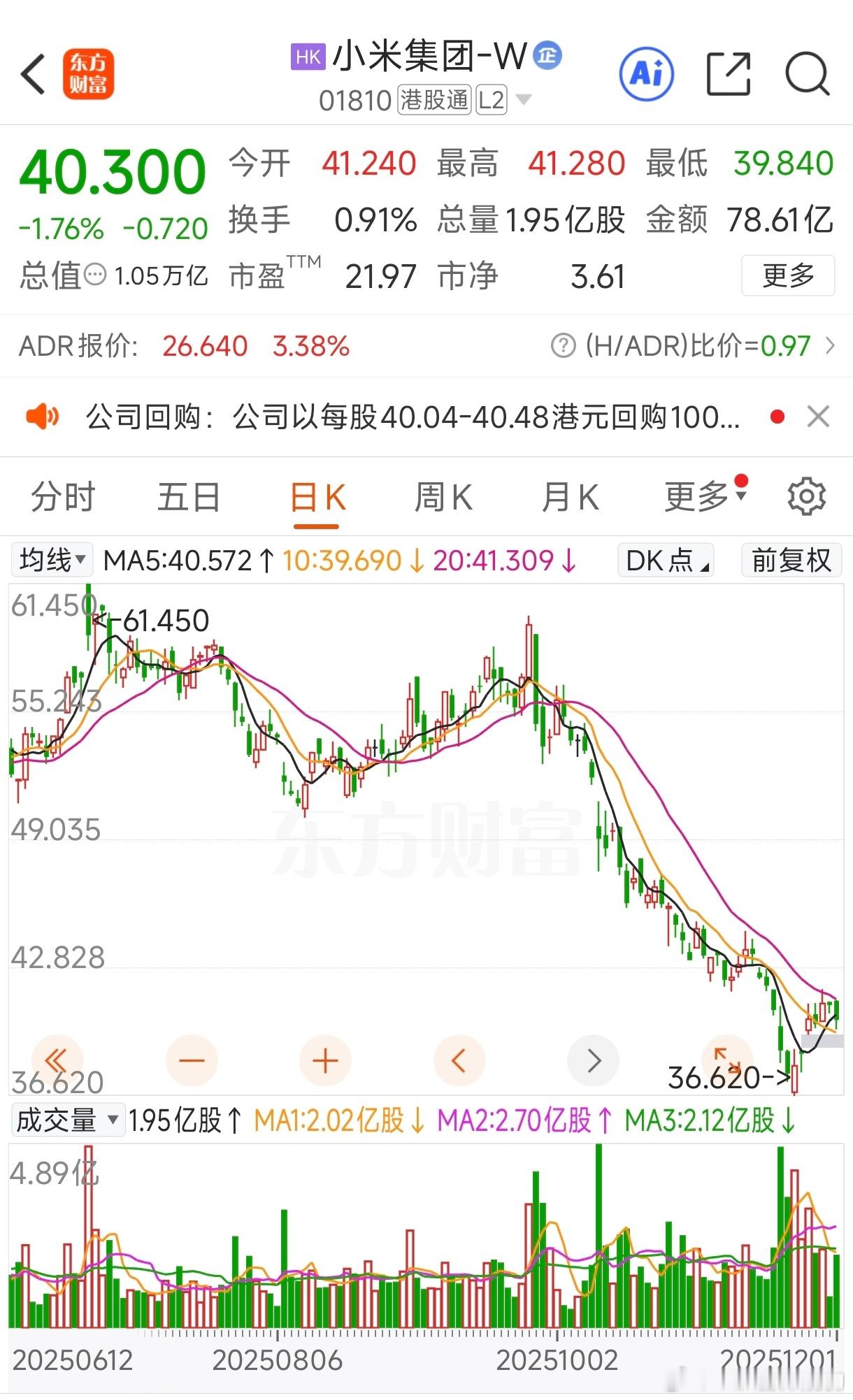Zoom out of the chart with the minus icon
Viewport: 853px width, 1400px height.
tap(192, 1060)
